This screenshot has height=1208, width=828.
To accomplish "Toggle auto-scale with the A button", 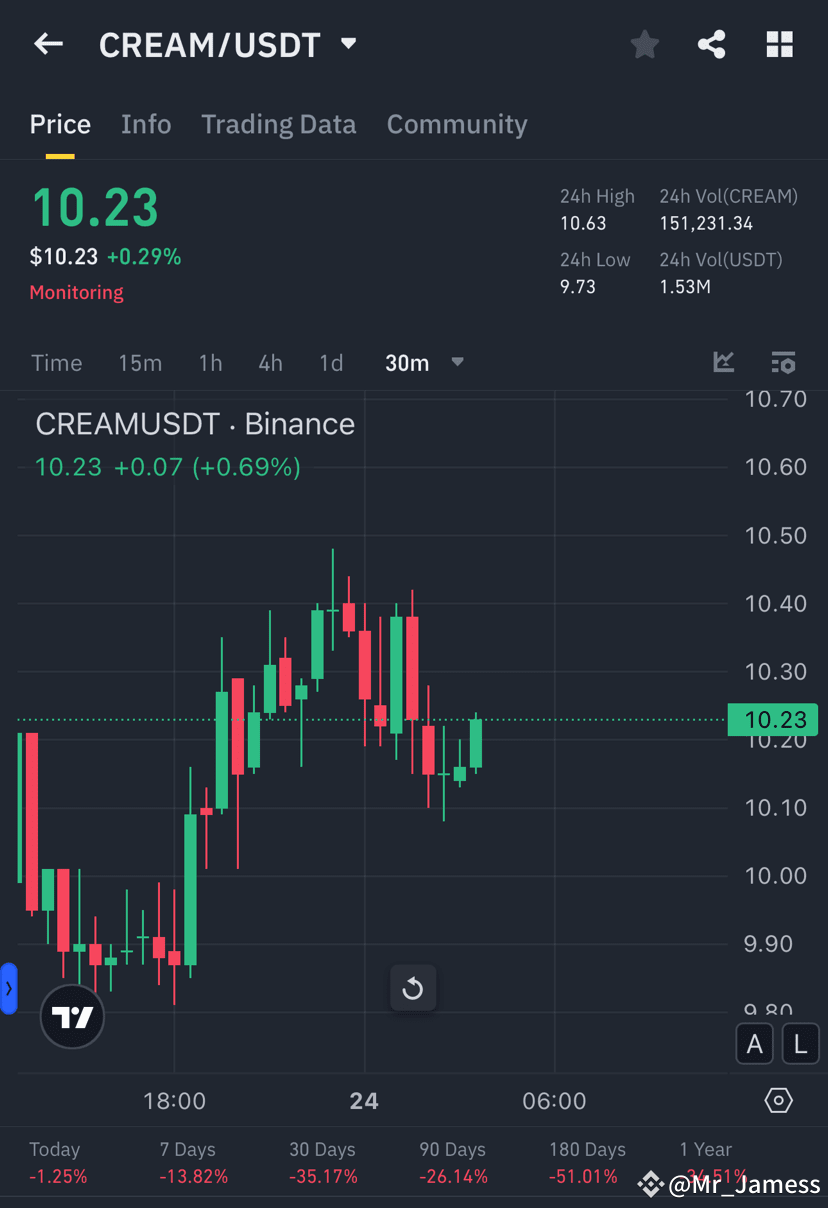I will pyautogui.click(x=754, y=1043).
